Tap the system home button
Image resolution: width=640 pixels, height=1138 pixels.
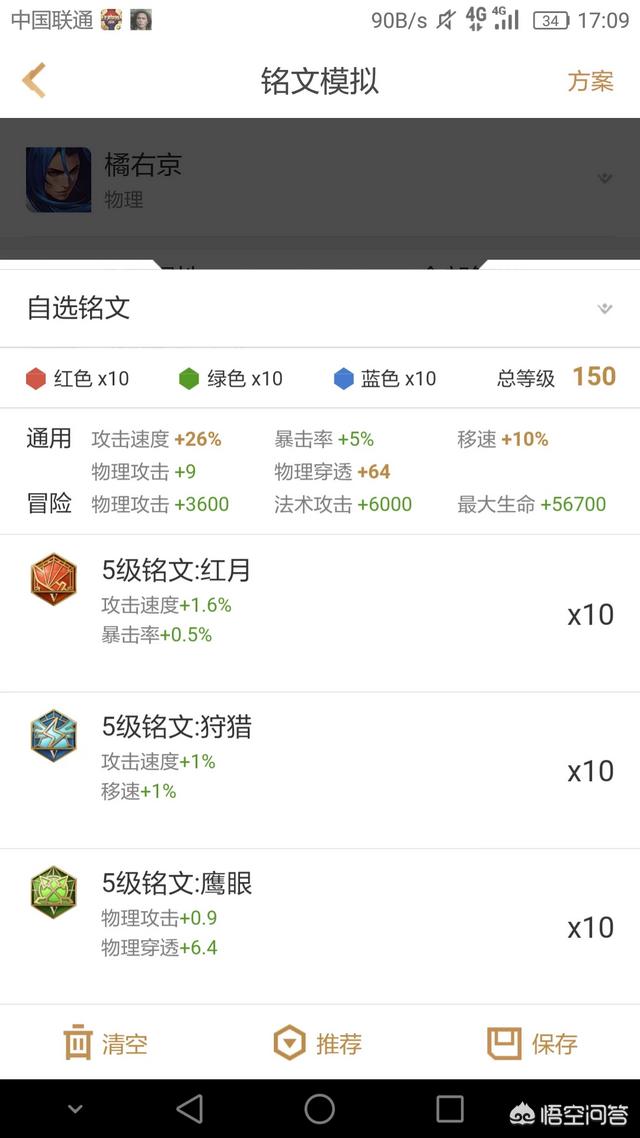[x=320, y=1108]
